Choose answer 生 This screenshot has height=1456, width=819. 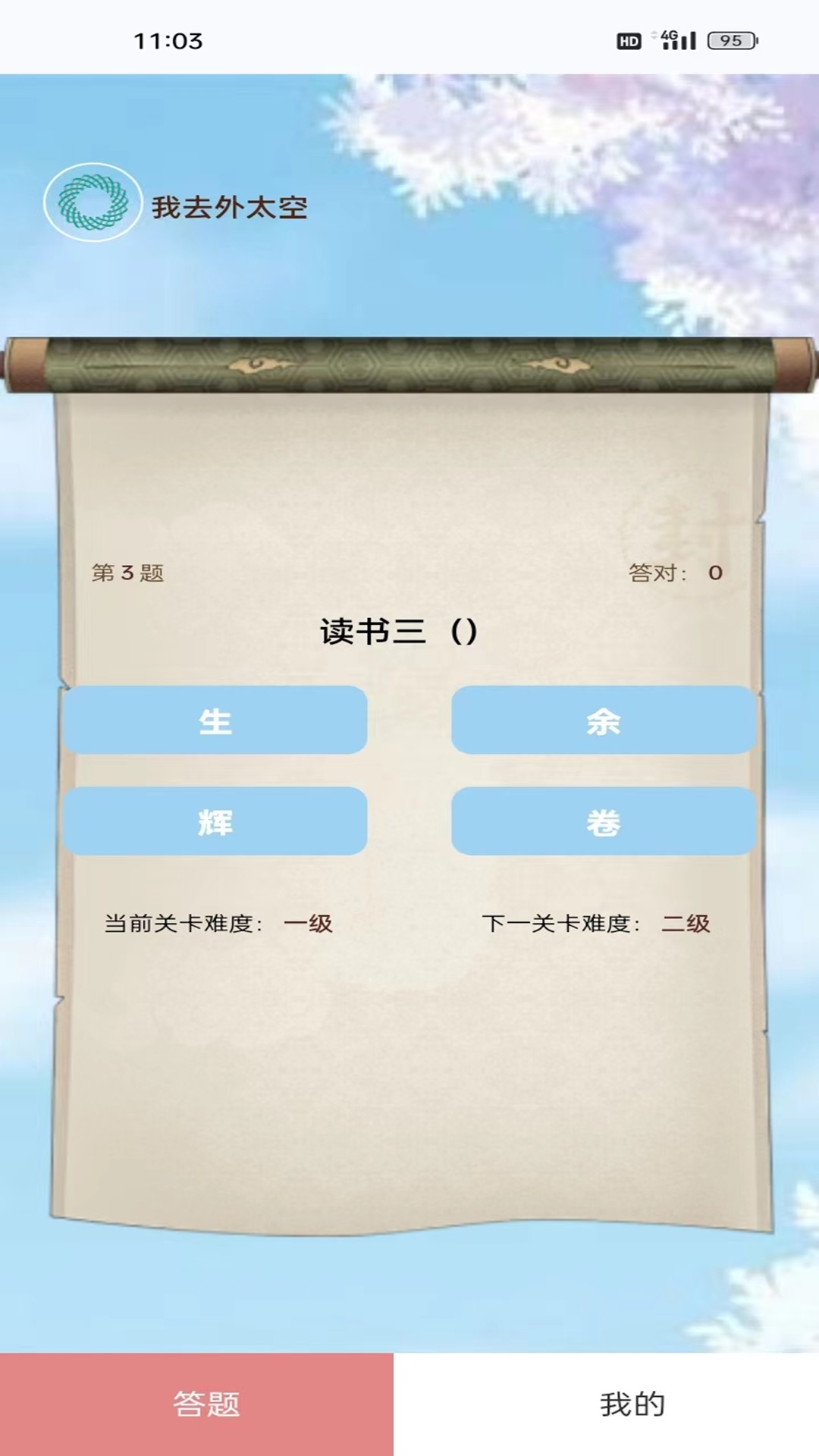[215, 720]
